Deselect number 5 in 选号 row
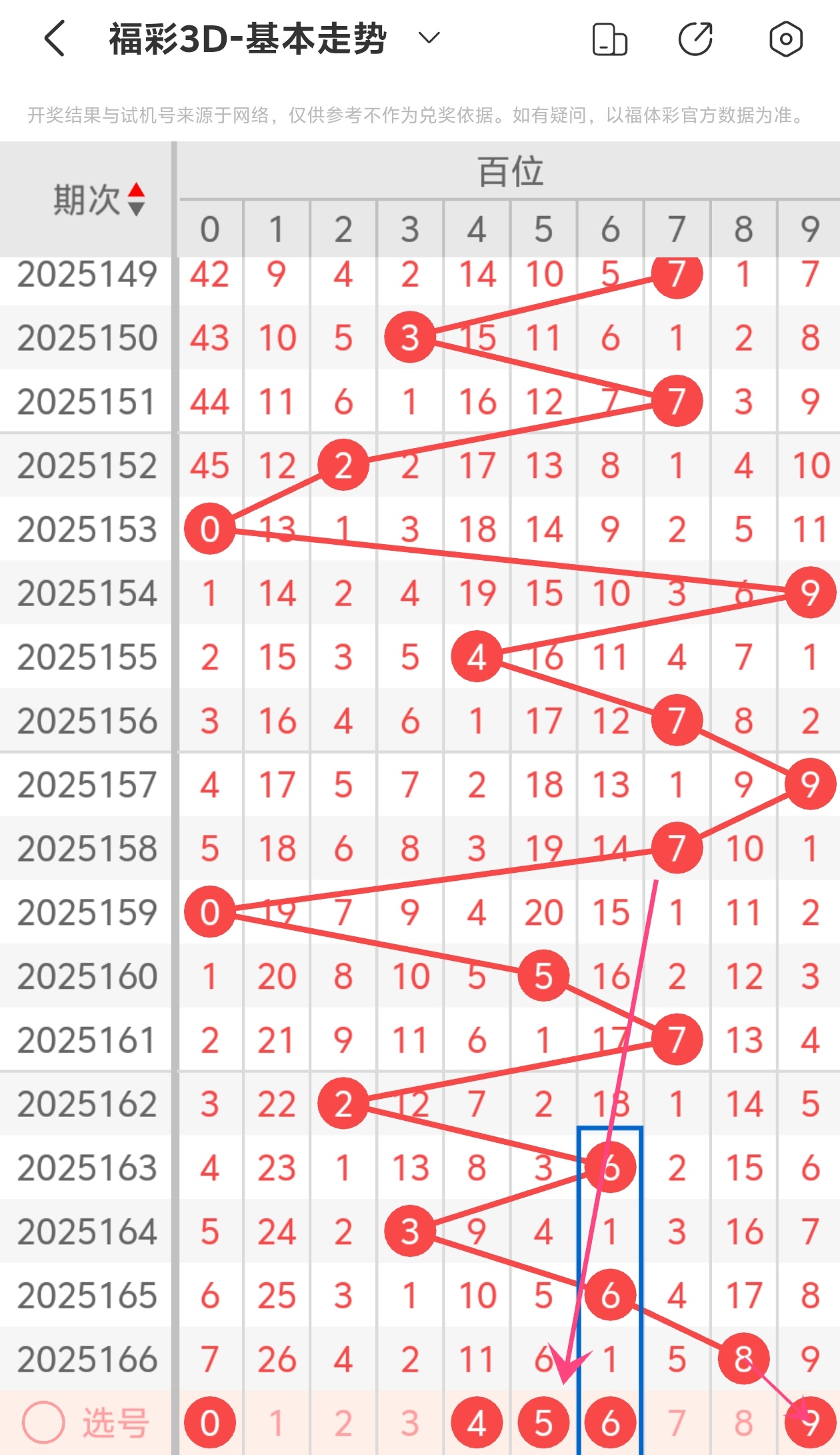Viewport: 840px width, 1455px height. pyautogui.click(x=543, y=1423)
